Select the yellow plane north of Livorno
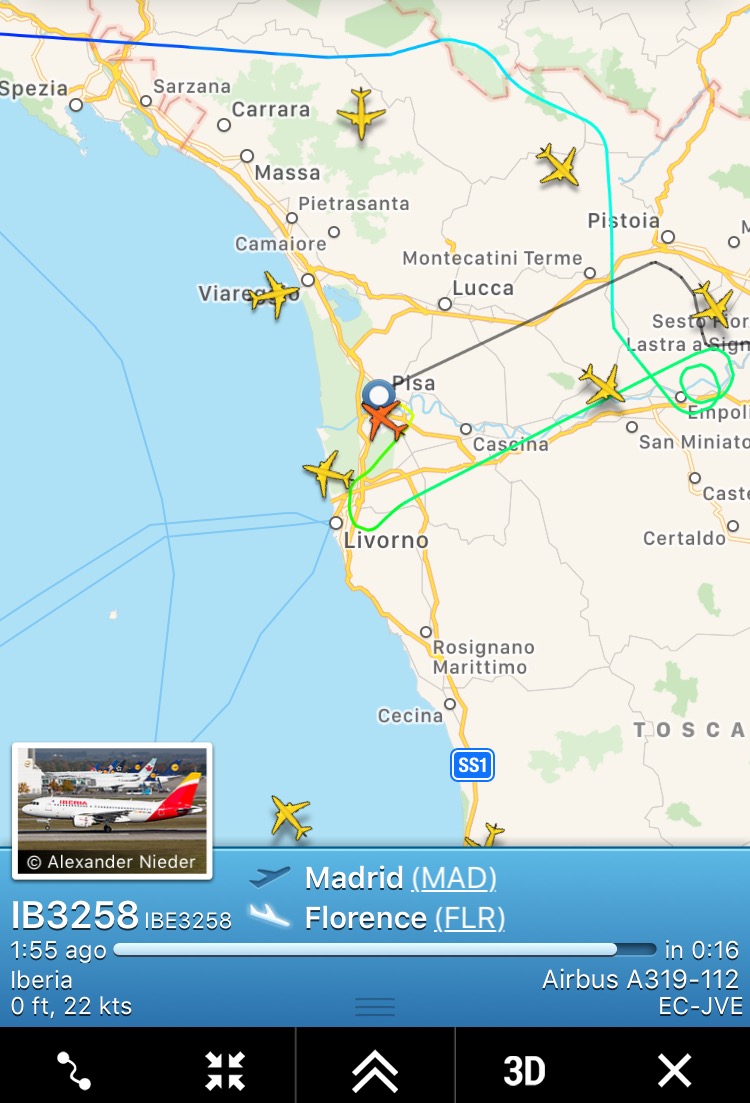750x1103 pixels. 329,472
